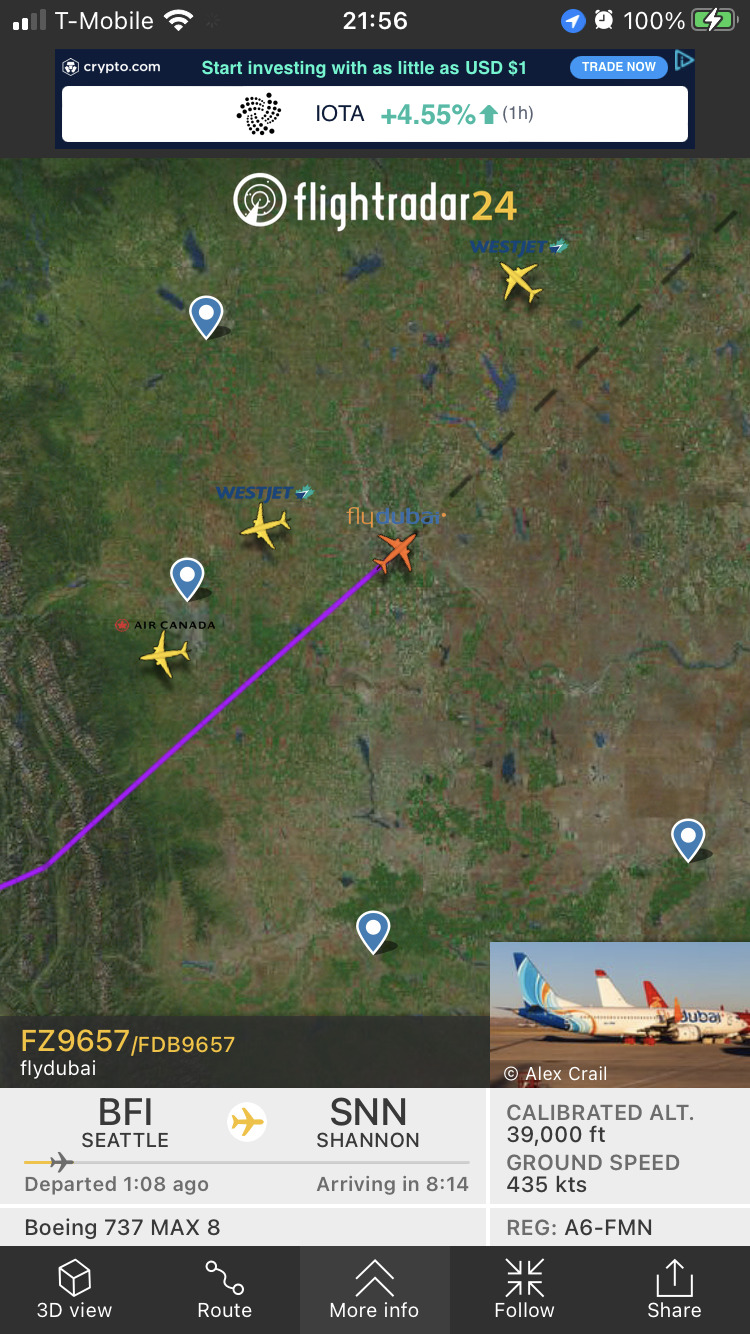Follow this flydubai flight
The height and width of the screenshot is (1334, 750).
525,1290
